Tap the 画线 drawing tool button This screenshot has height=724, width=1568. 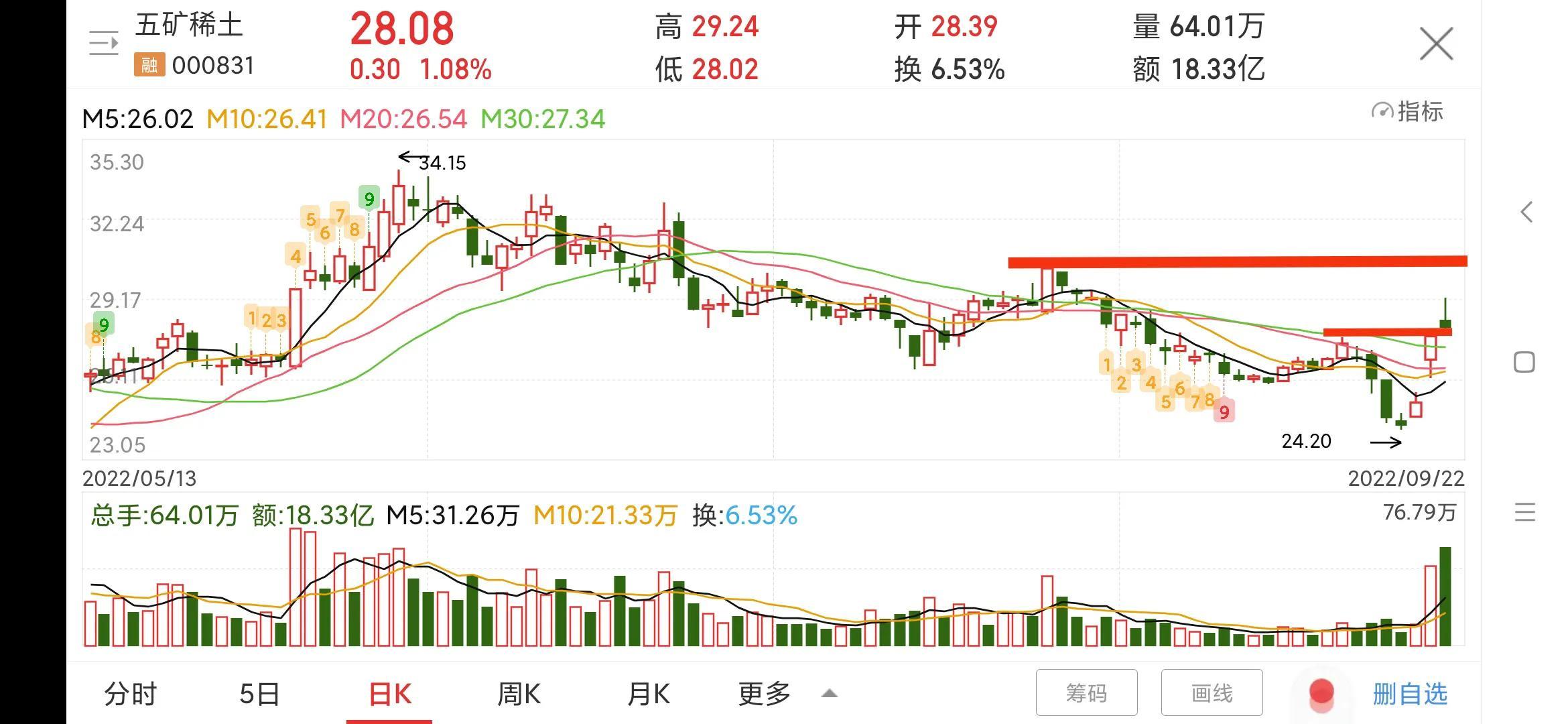point(1212,692)
